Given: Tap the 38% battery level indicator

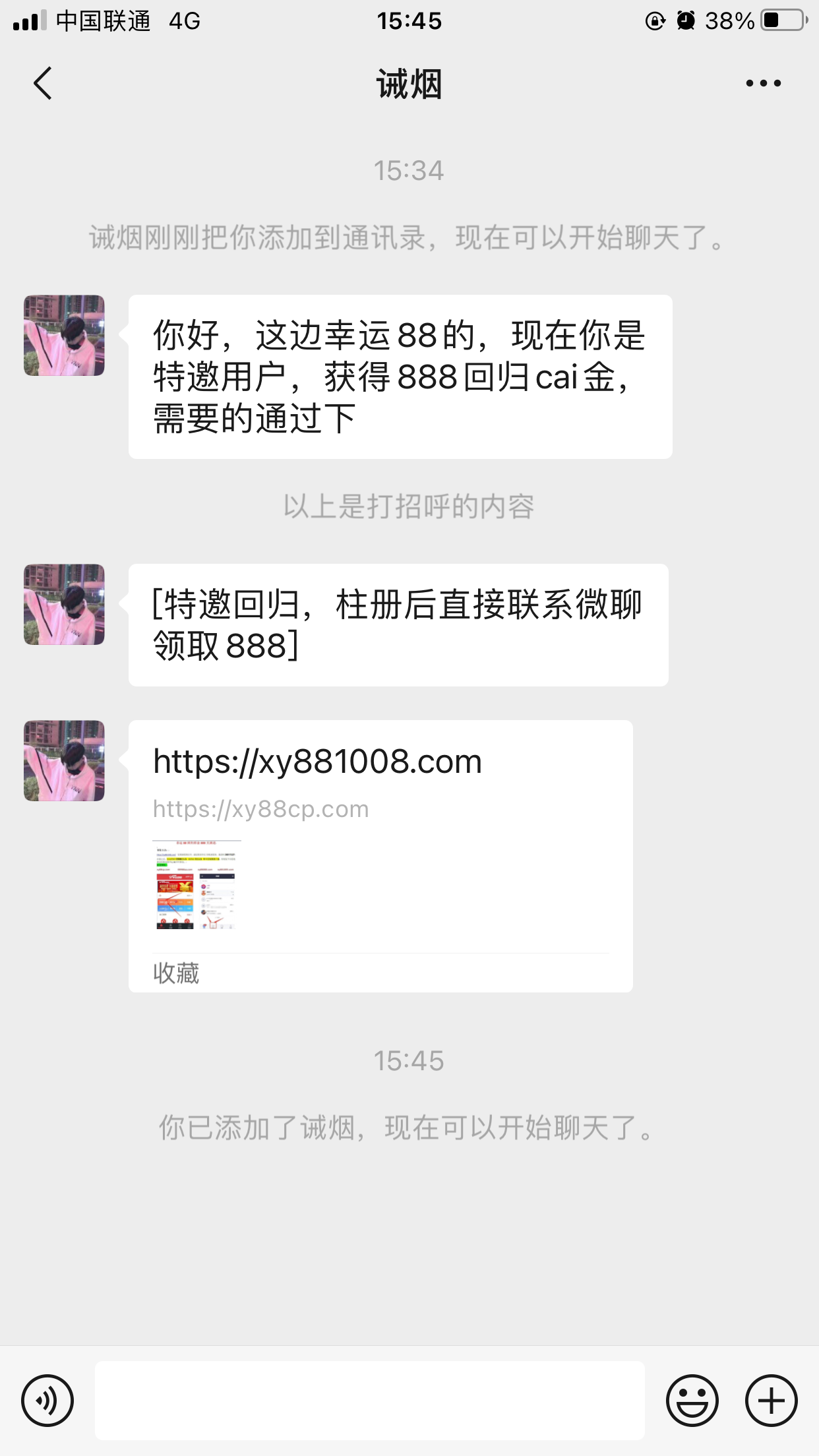Looking at the screenshot, I should point(728,21).
